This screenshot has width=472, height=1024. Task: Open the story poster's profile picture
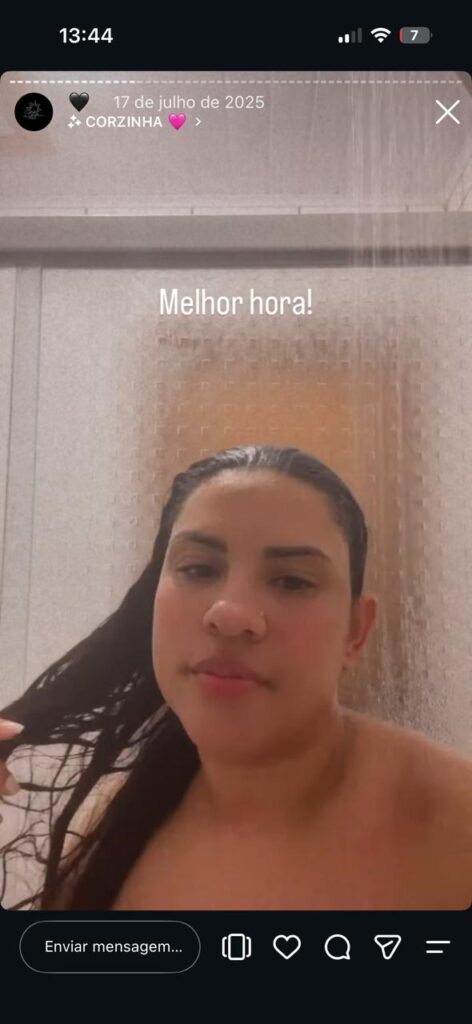tap(33, 112)
